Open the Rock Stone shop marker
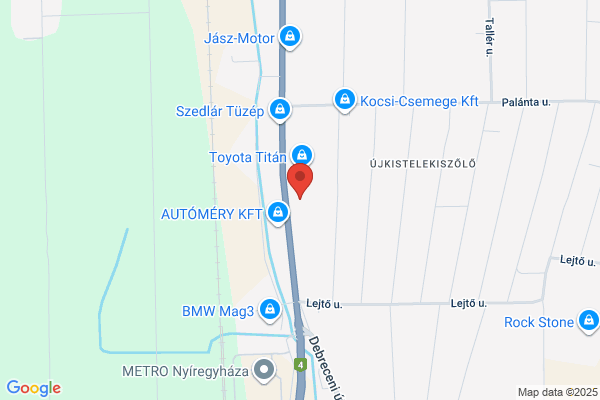Screen dimensions: 600x400 589,321
